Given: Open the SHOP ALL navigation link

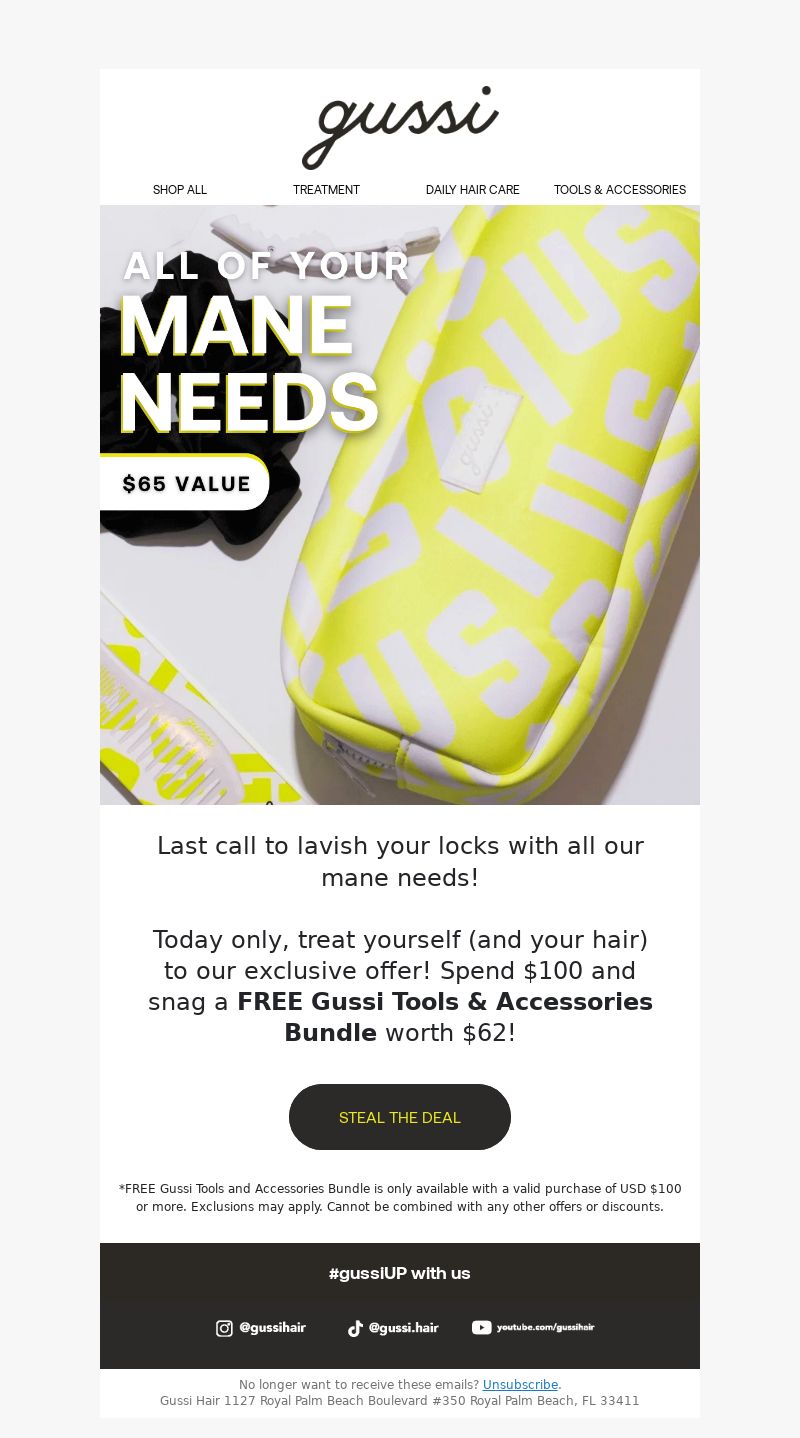Looking at the screenshot, I should click(x=180, y=189).
